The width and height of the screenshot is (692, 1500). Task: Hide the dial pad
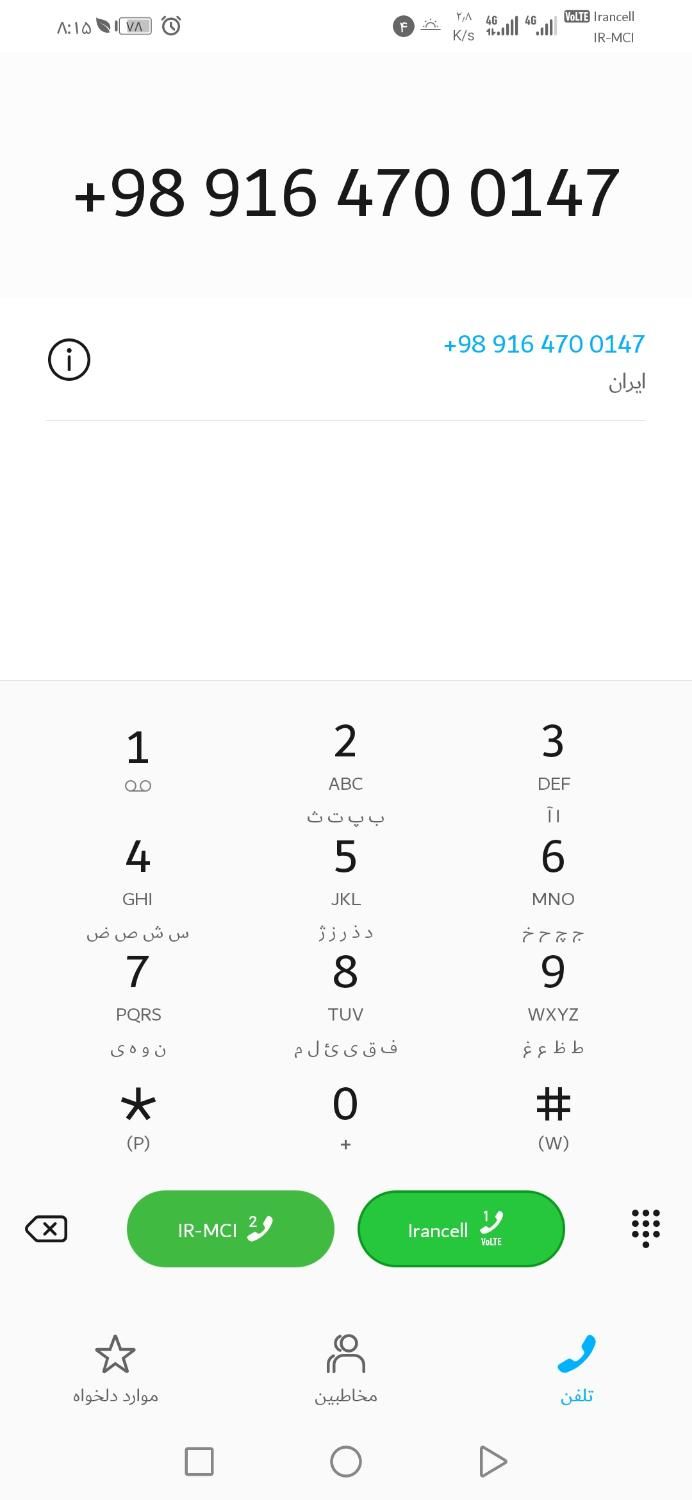tap(646, 1227)
